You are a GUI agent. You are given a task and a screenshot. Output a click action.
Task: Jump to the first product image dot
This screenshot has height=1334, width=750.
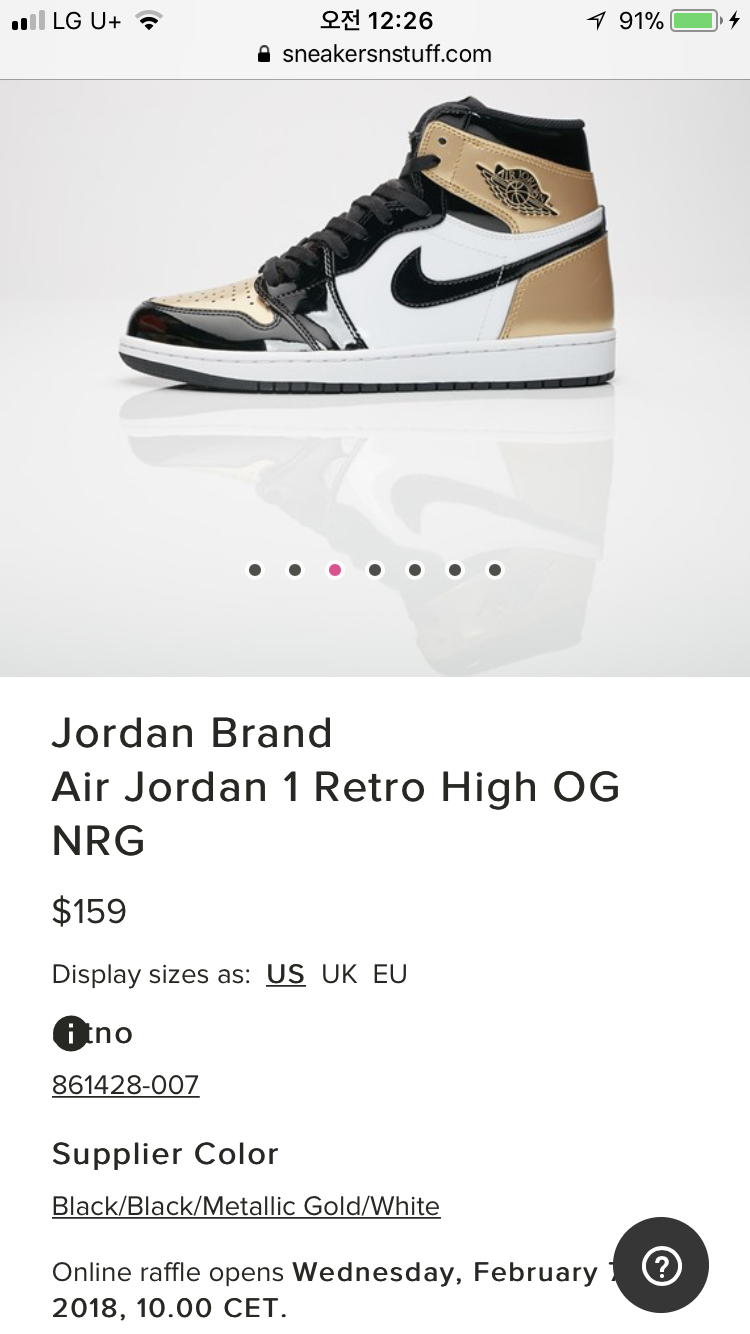click(255, 570)
